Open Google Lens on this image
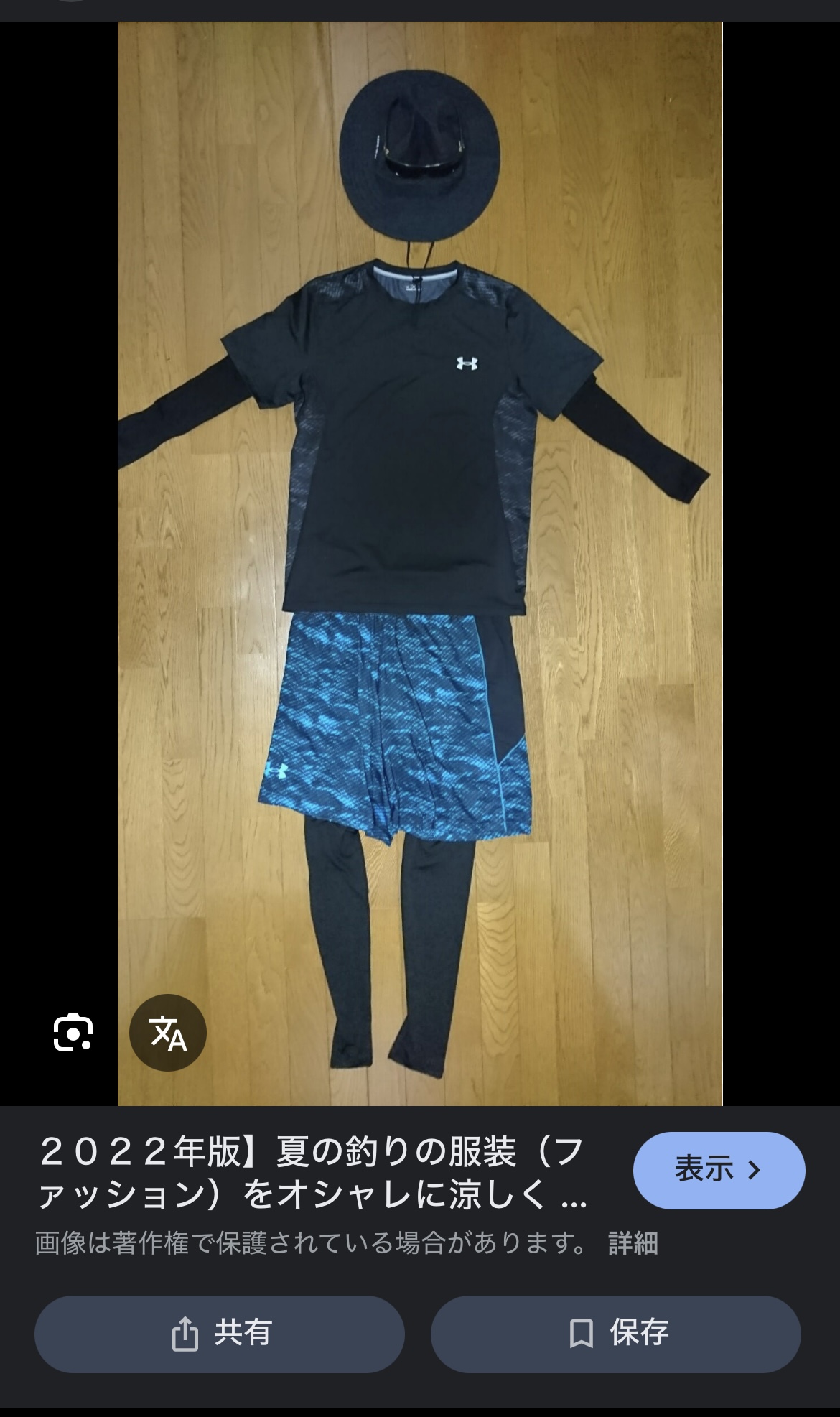The width and height of the screenshot is (840, 1417). [x=73, y=1033]
